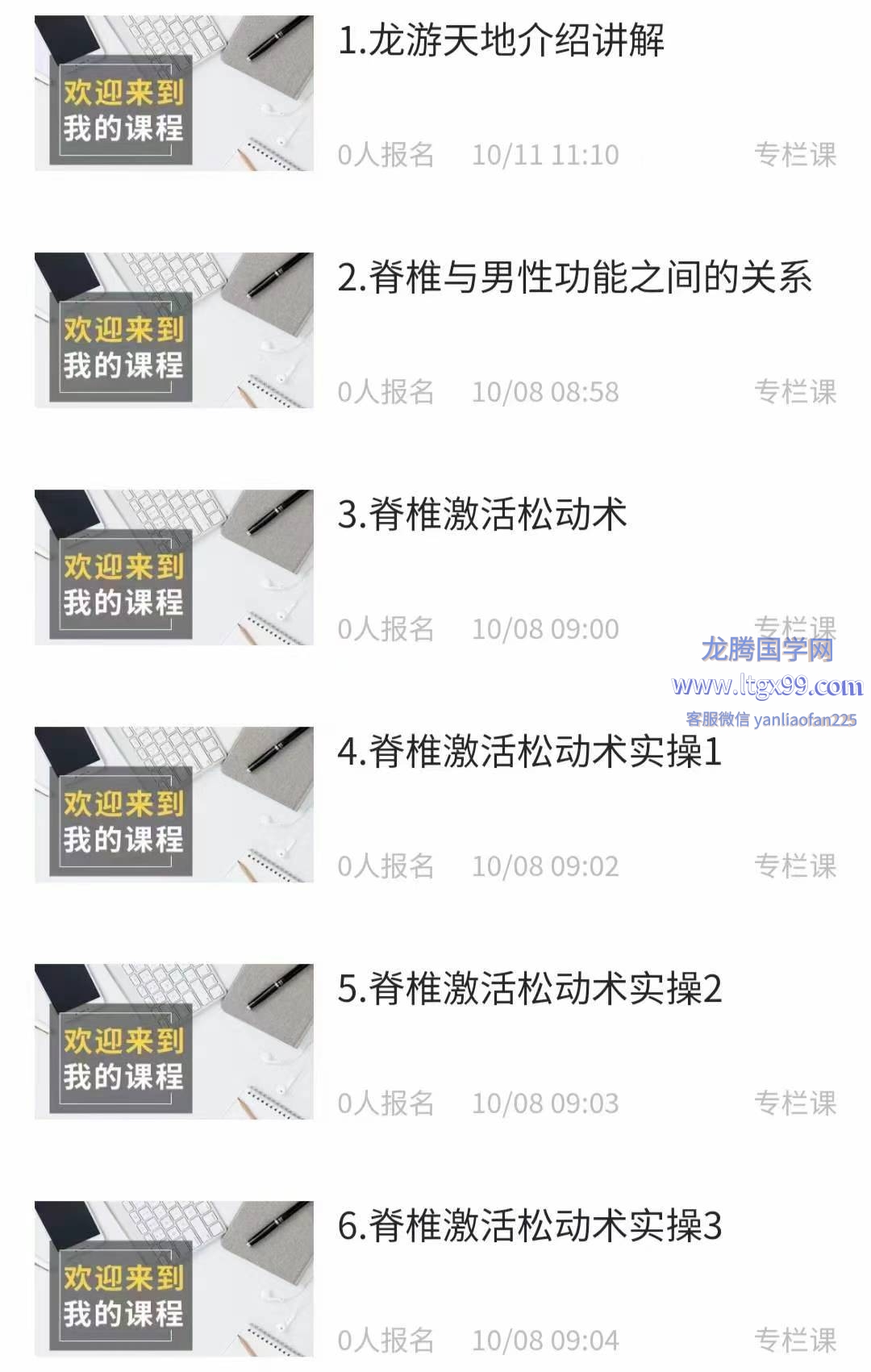Screen dimensions: 871x1372
Task: Open course 1.龙游天地介绍讲解
Action: coord(500,42)
